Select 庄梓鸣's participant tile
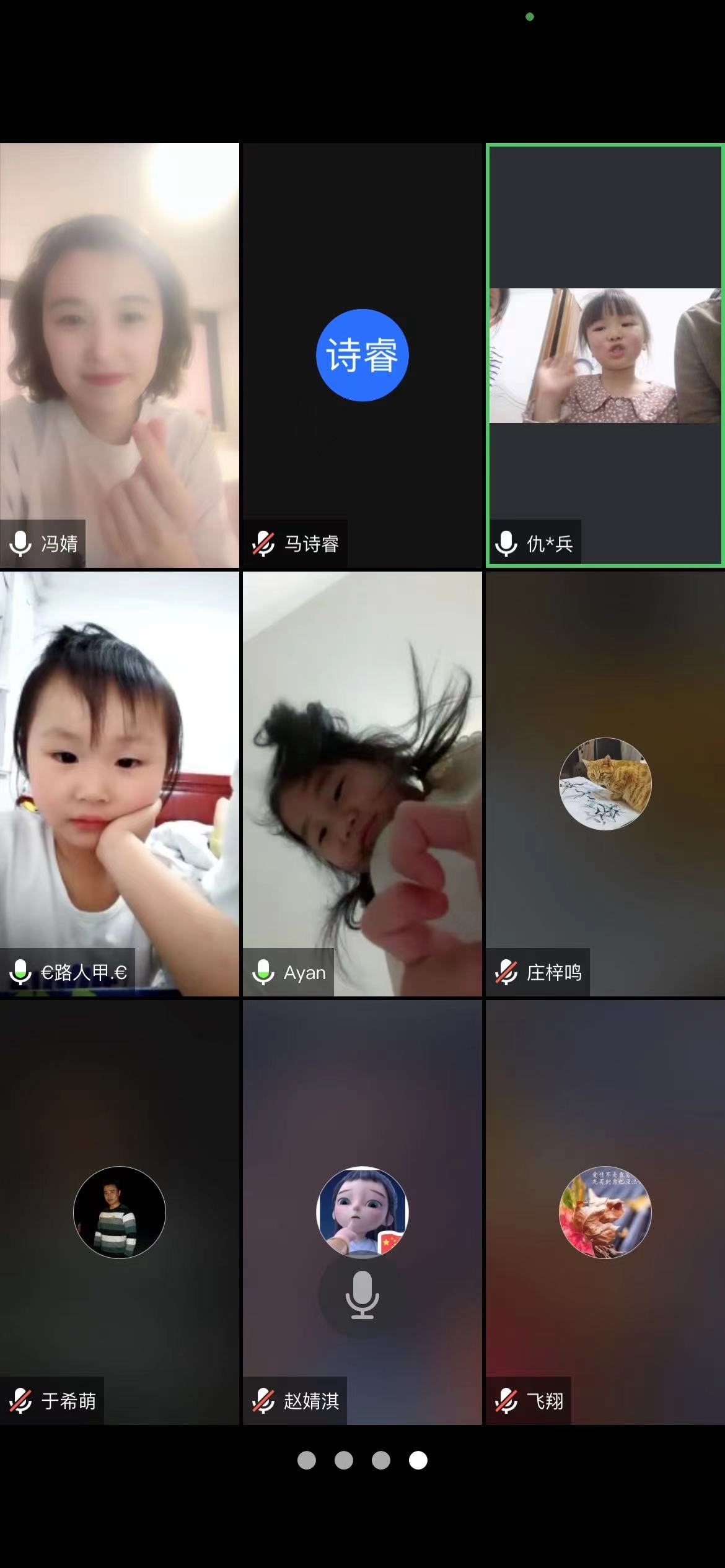Image resolution: width=725 pixels, height=1568 pixels. [x=605, y=783]
